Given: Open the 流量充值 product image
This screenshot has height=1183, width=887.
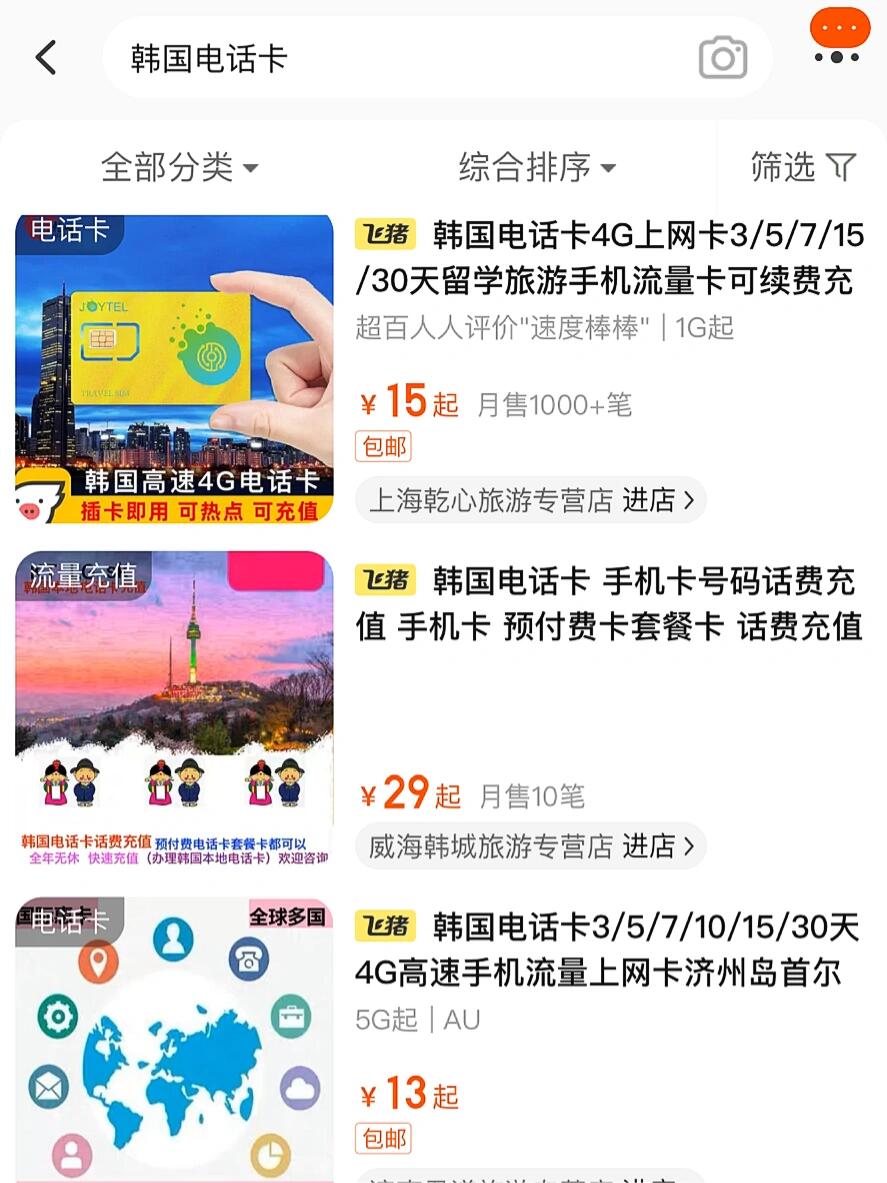Looking at the screenshot, I should pyautogui.click(x=174, y=709).
